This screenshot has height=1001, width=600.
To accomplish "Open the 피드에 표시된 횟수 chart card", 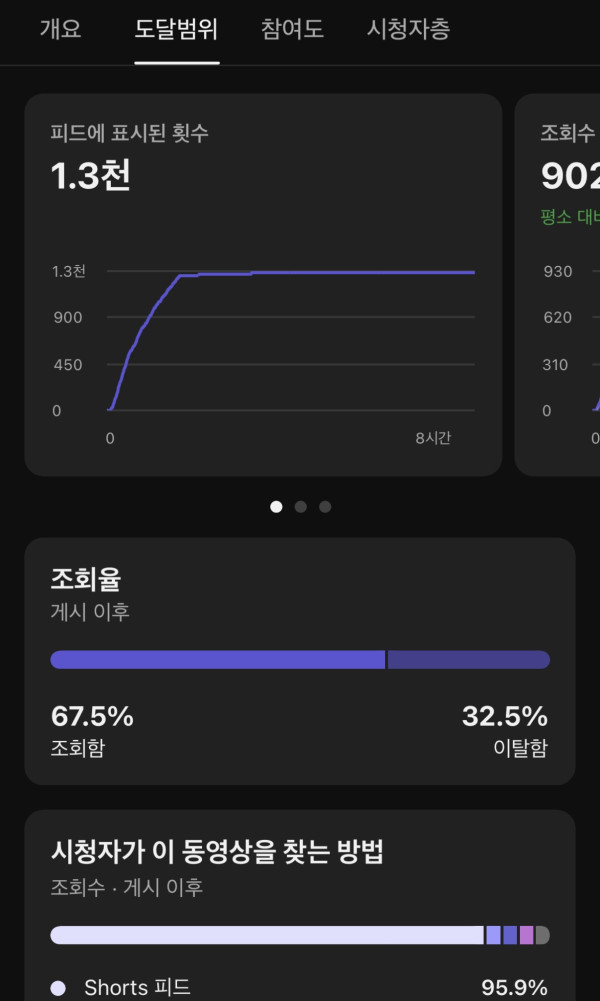I will tap(262, 285).
